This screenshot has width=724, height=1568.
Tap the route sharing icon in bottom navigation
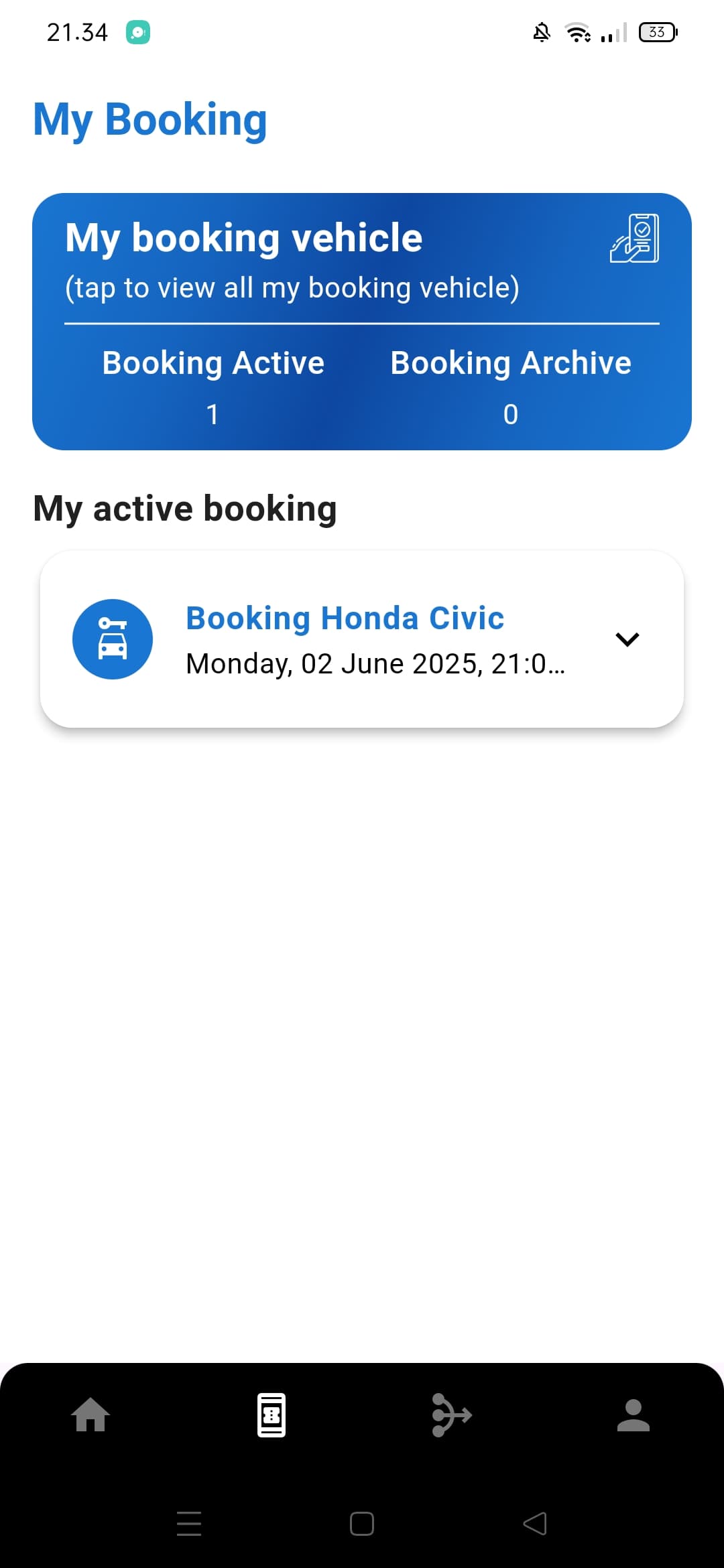coord(452,1415)
